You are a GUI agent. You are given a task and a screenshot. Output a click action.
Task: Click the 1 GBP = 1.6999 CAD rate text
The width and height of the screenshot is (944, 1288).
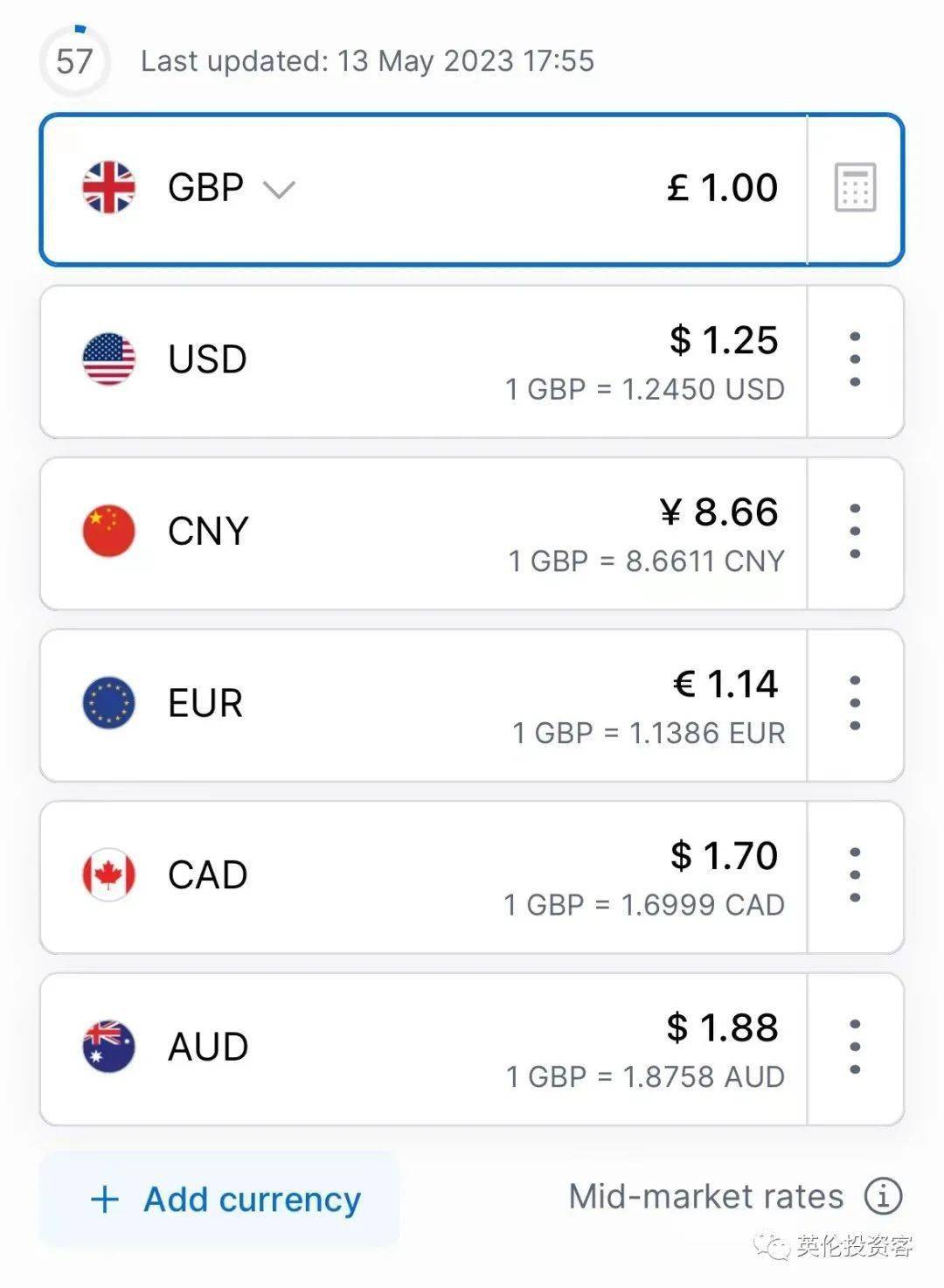(643, 904)
